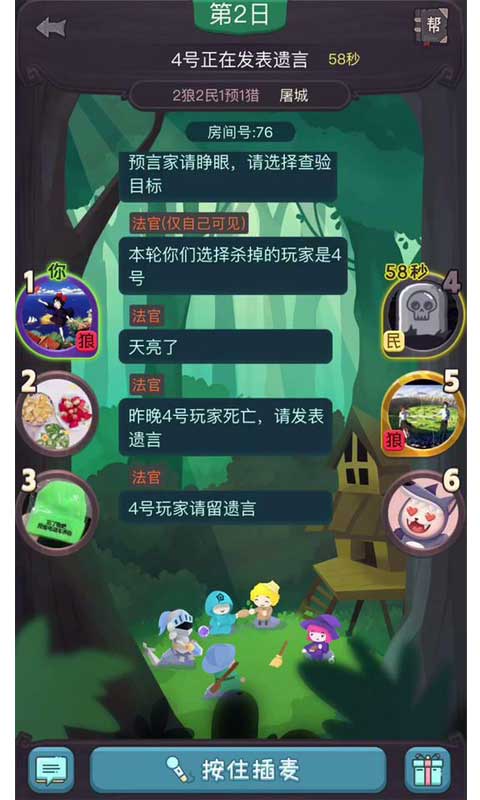Select player 5 avatar
The height and width of the screenshot is (800, 480).
(423, 414)
